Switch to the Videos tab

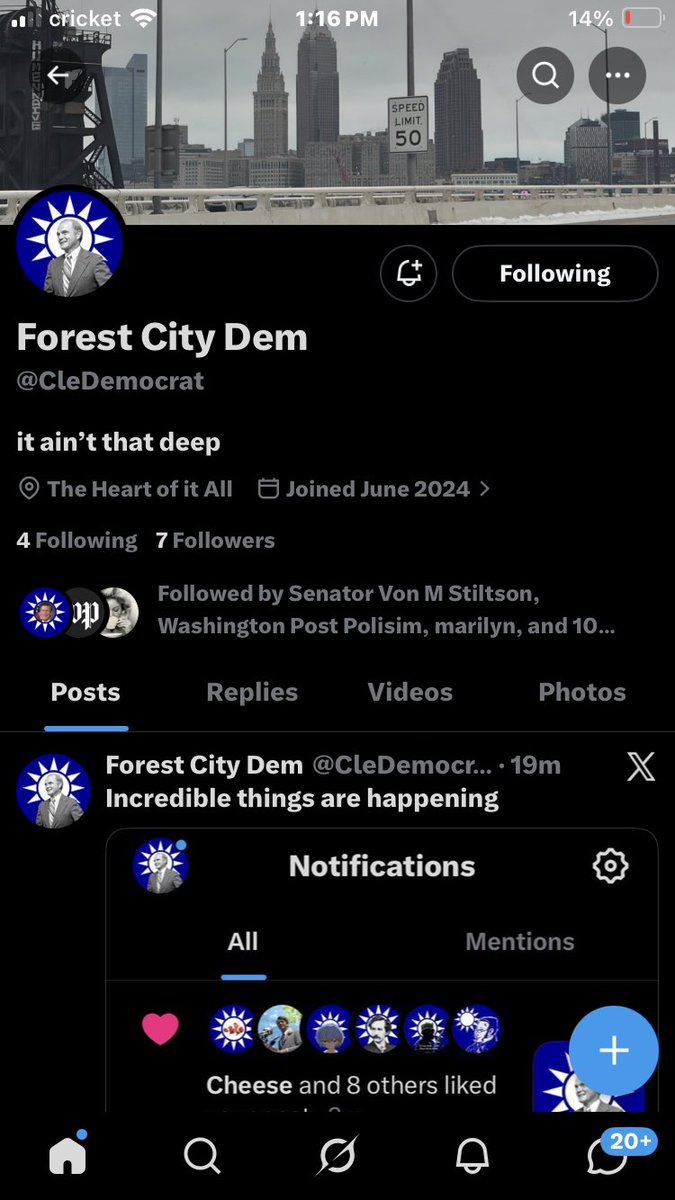(410, 692)
